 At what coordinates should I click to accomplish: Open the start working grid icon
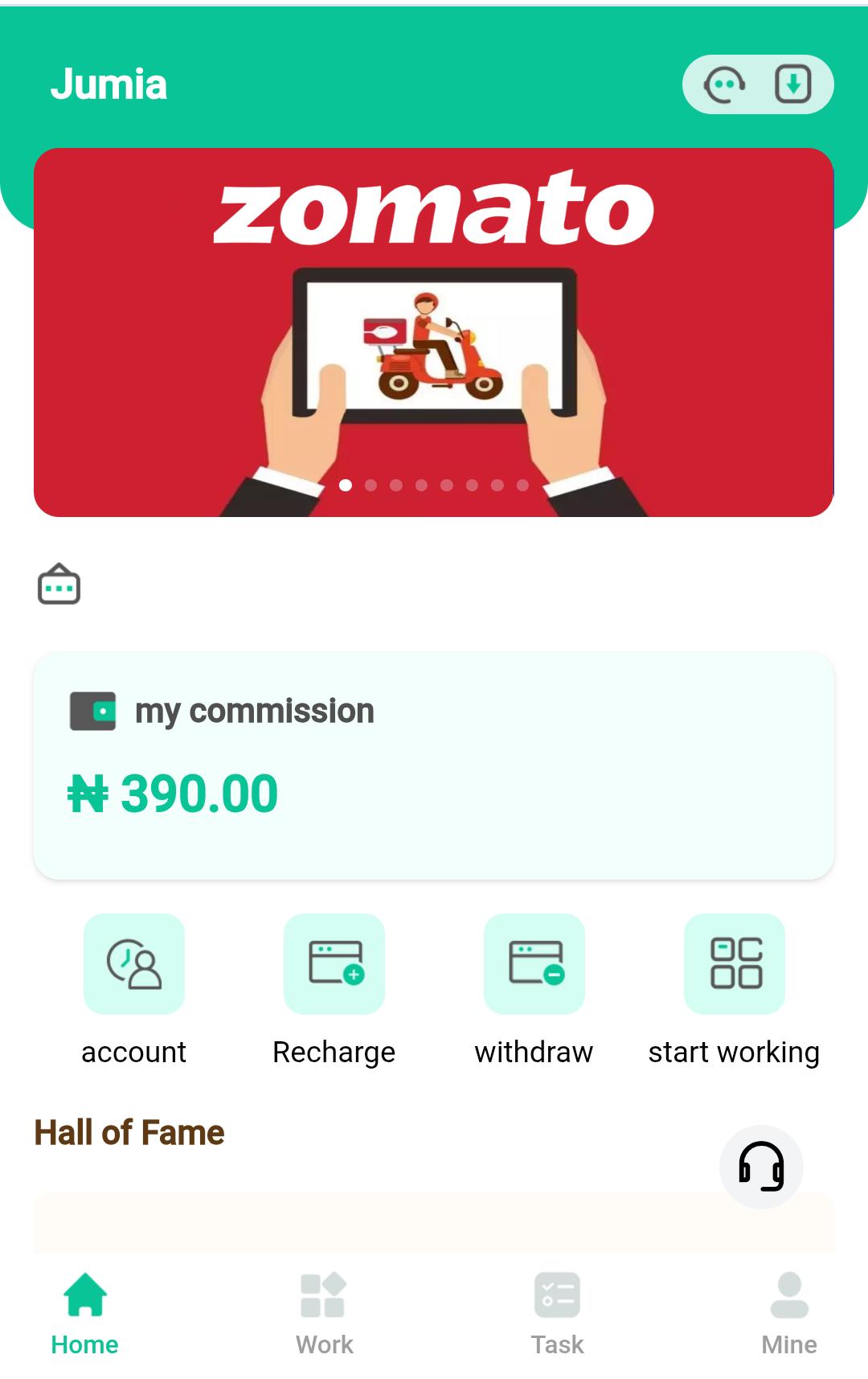click(734, 963)
